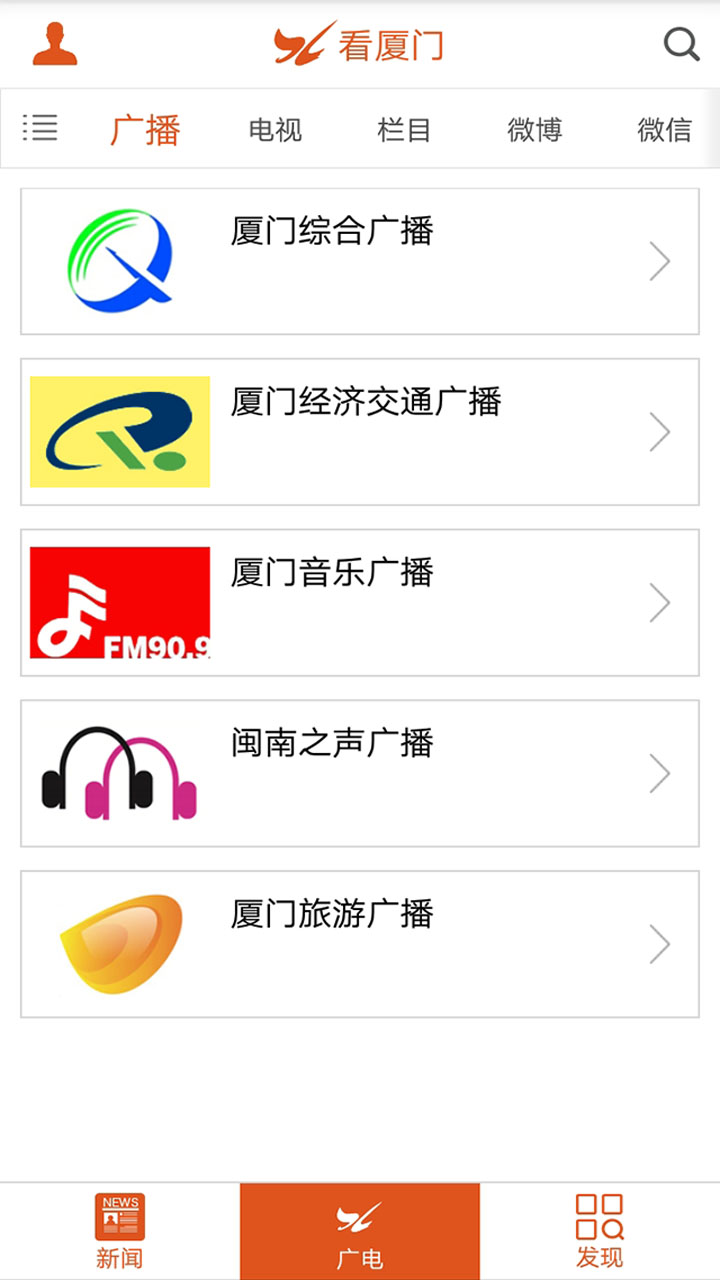Open 厦门综合广播 station
Viewport: 720px width, 1280px height.
(x=360, y=261)
